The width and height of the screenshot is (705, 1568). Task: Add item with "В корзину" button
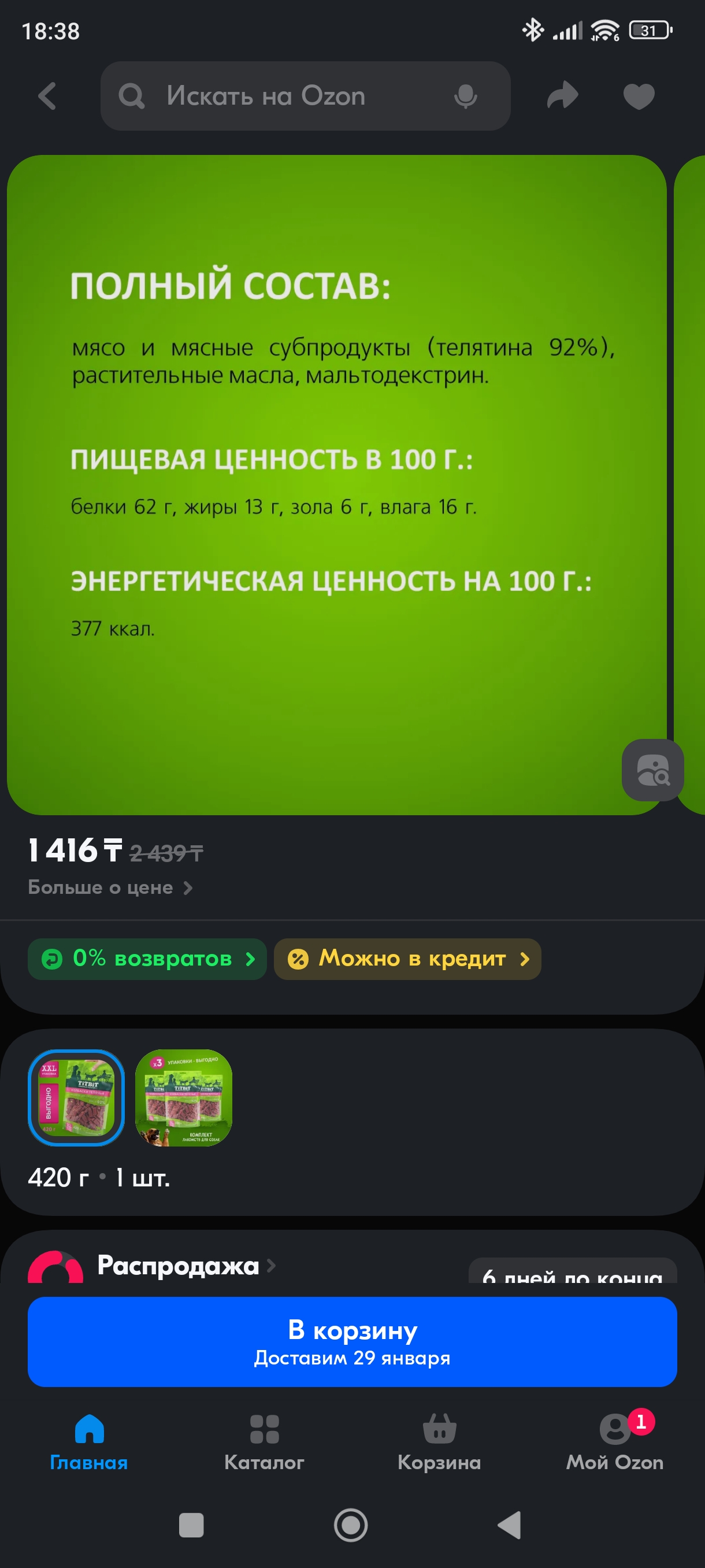point(352,1342)
